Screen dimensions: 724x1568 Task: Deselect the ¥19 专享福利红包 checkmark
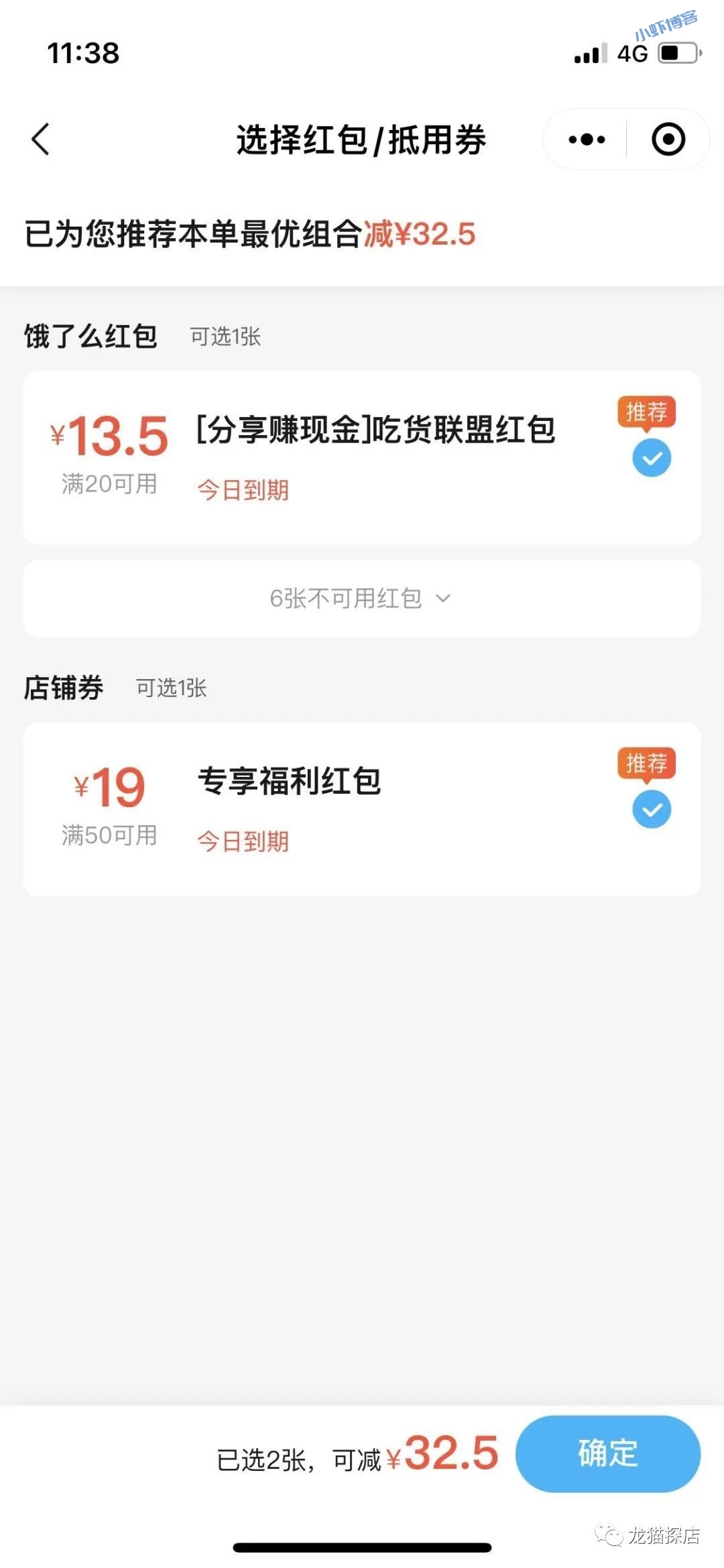(x=650, y=809)
